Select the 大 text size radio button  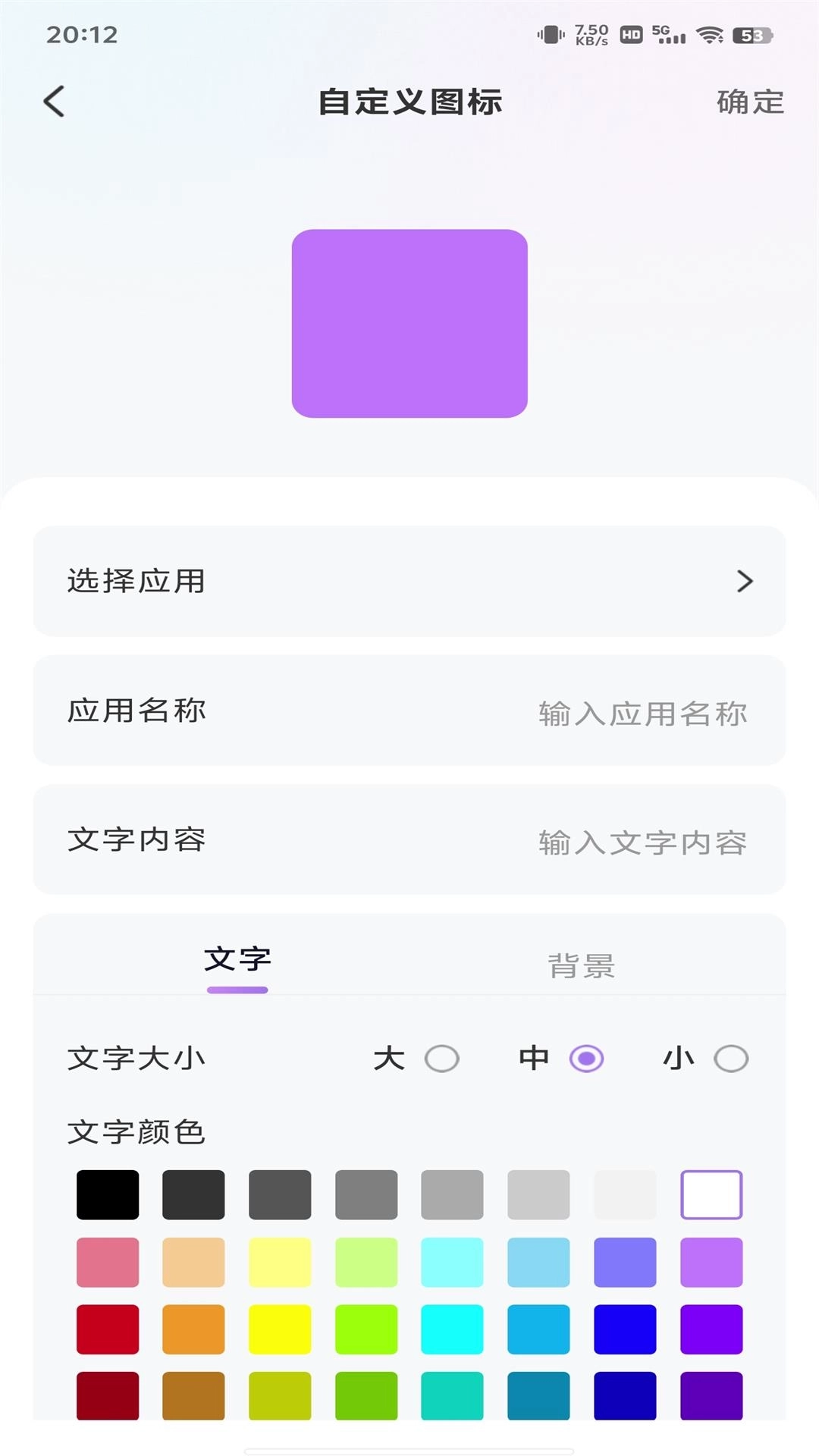443,1056
